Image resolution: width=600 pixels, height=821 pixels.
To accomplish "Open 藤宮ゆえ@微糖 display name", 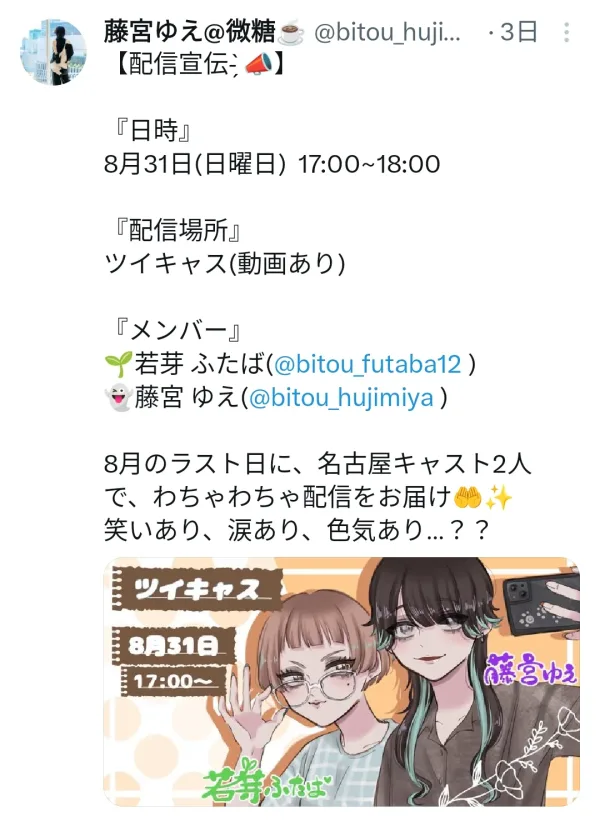I will (203, 33).
